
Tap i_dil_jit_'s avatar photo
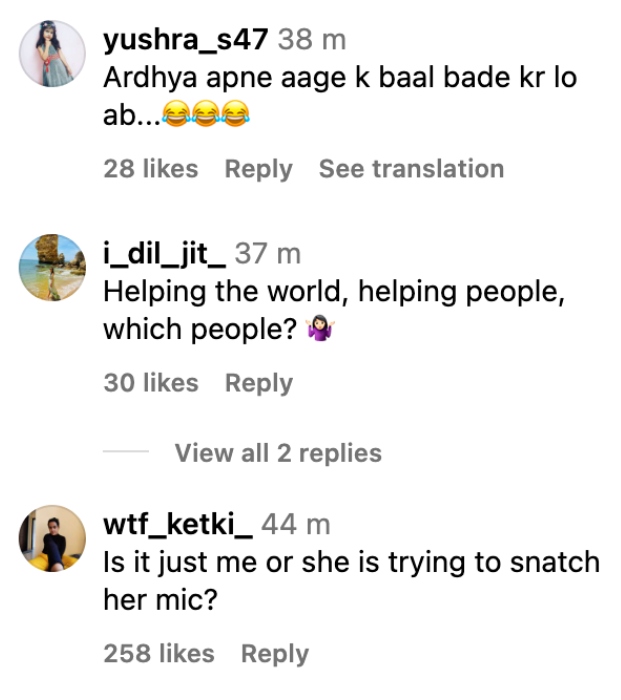coord(53,267)
